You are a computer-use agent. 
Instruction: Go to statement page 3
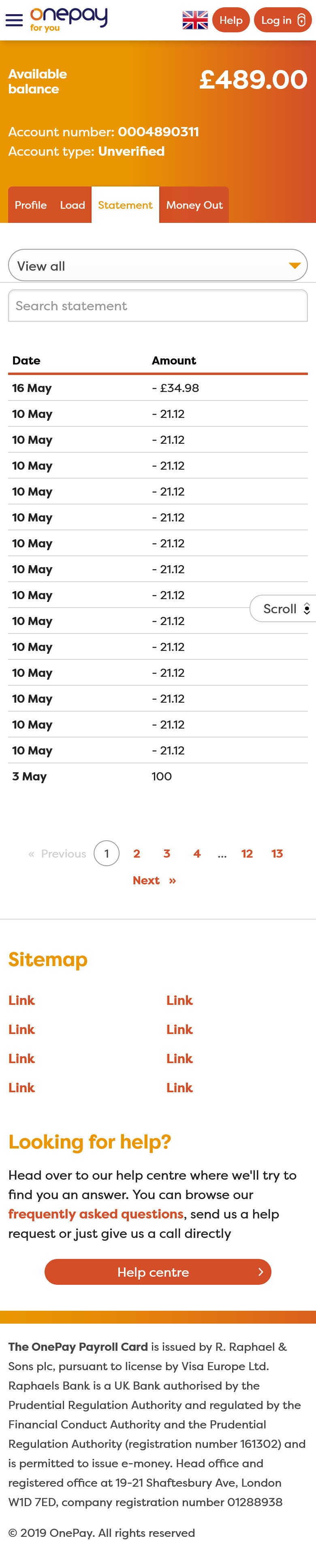pos(167,854)
